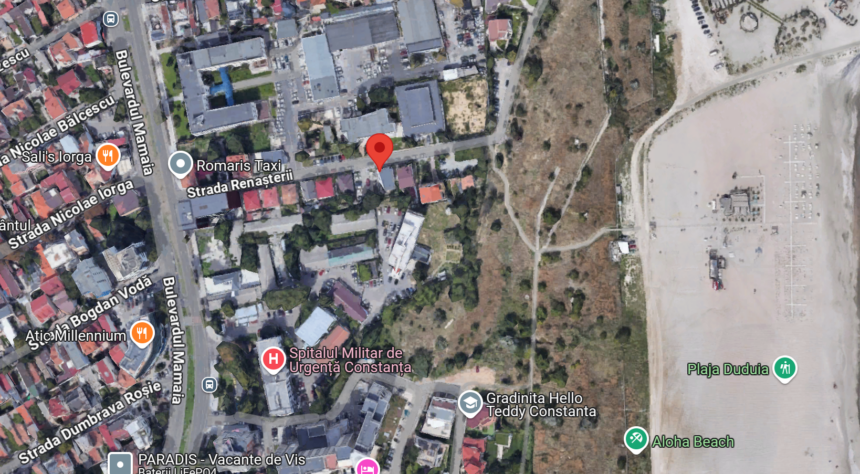Open the Sali's Iorga restaurant marker
Screen dimensions: 860x474
[x=108, y=155]
